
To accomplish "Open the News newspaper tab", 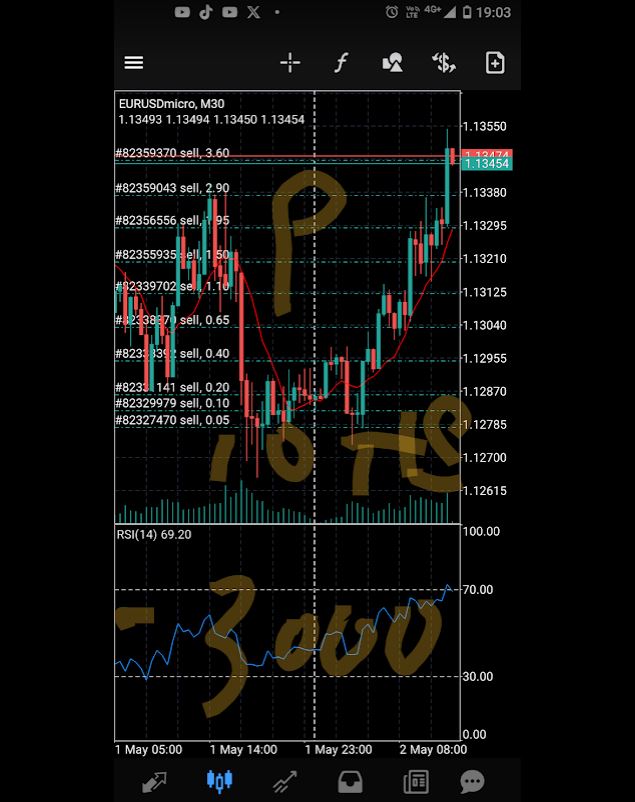I will coord(415,781).
